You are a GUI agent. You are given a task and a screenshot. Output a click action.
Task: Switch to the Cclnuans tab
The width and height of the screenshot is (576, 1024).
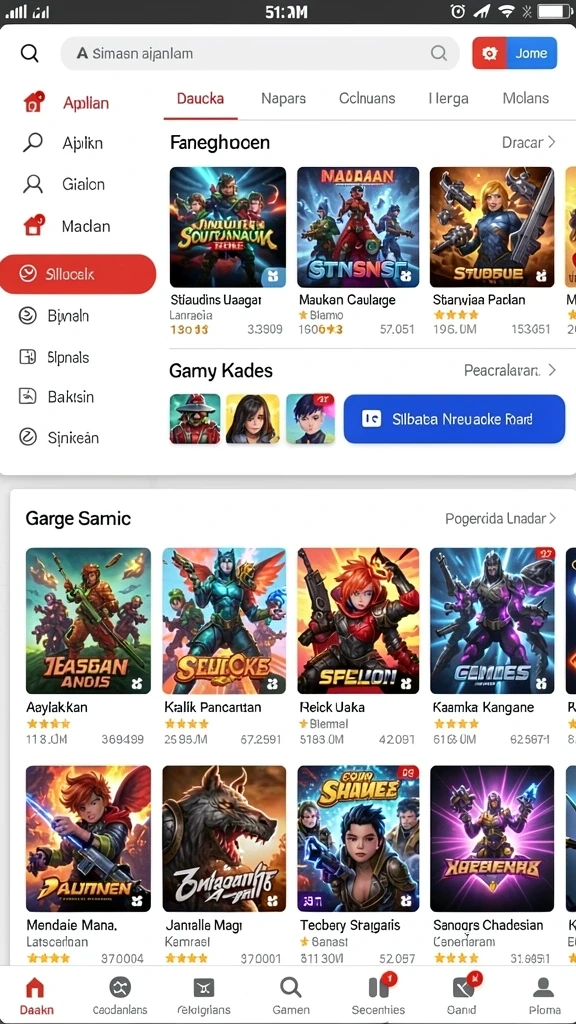coord(367,99)
